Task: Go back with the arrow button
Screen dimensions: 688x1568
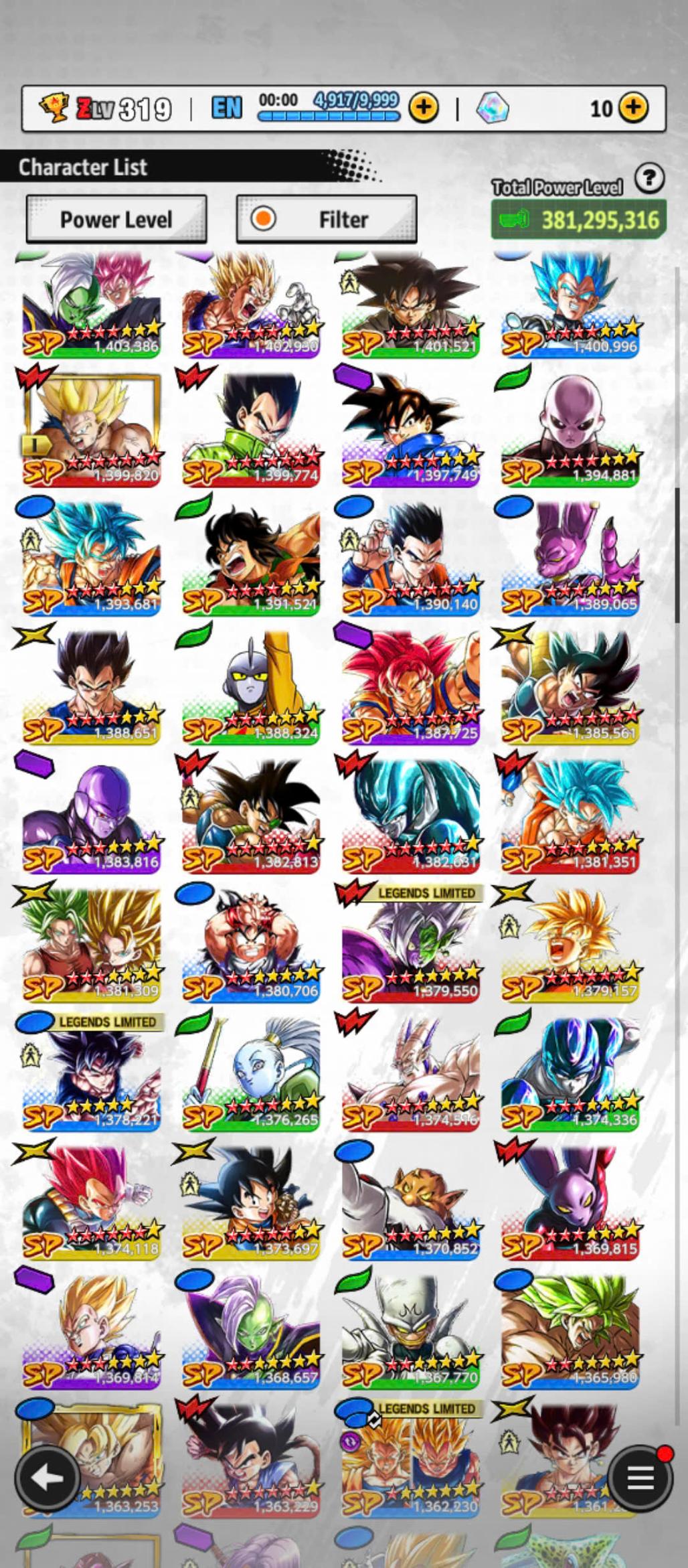Action: coord(48,1478)
